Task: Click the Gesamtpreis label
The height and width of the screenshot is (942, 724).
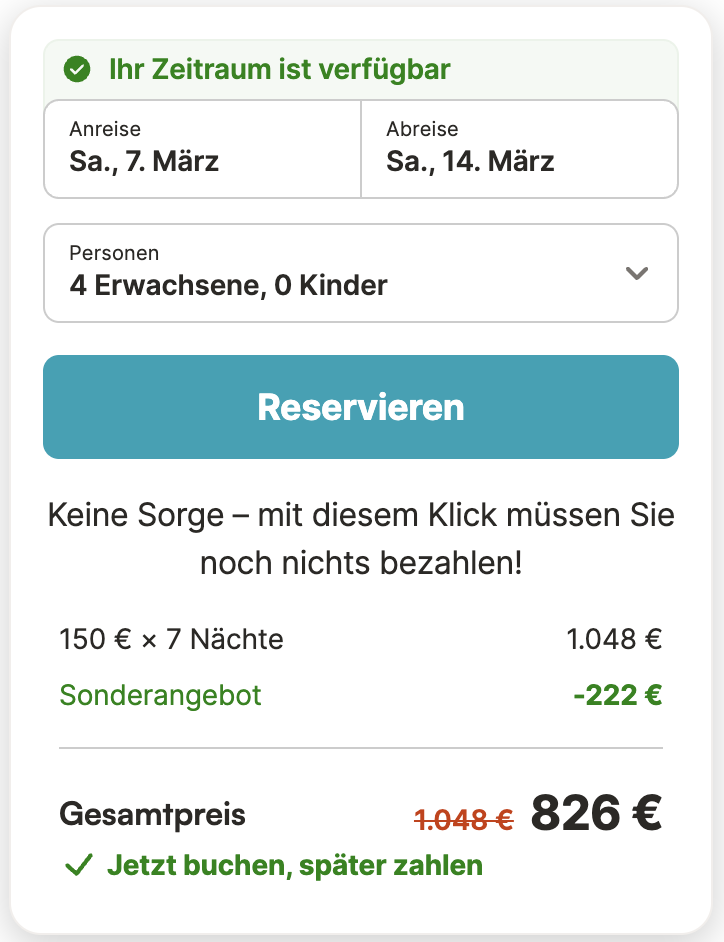Action: (152, 814)
